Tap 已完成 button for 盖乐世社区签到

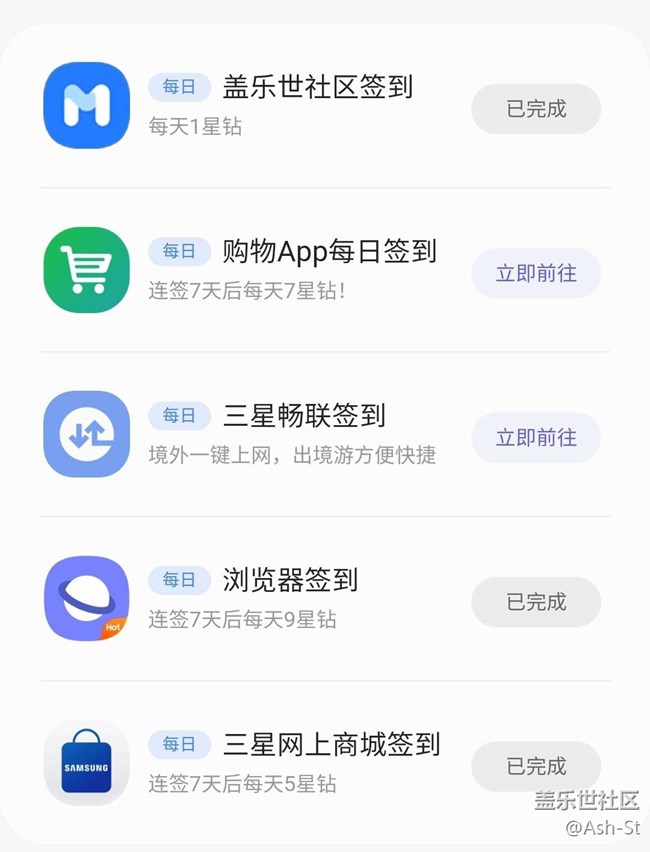[x=536, y=109]
